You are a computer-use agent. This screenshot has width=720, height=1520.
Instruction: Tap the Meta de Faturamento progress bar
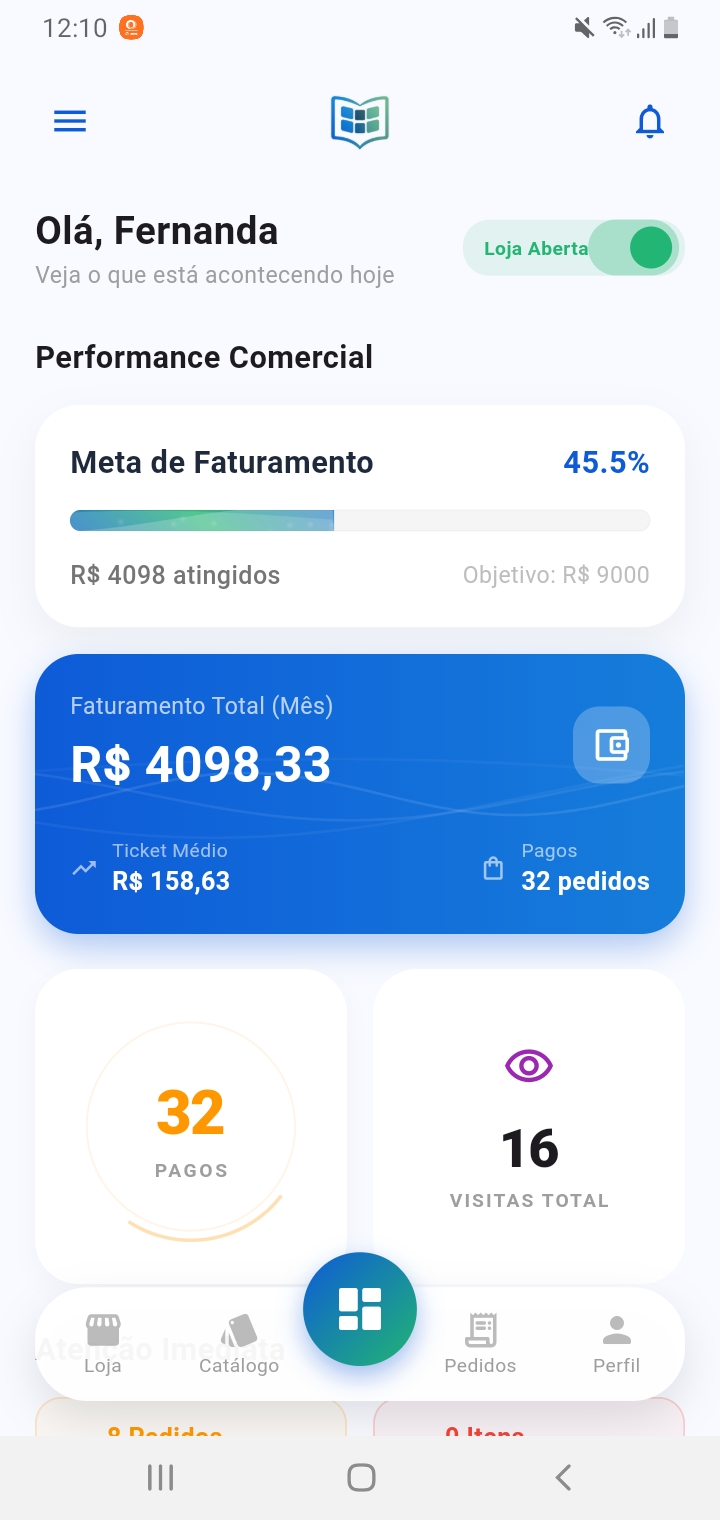coord(360,520)
